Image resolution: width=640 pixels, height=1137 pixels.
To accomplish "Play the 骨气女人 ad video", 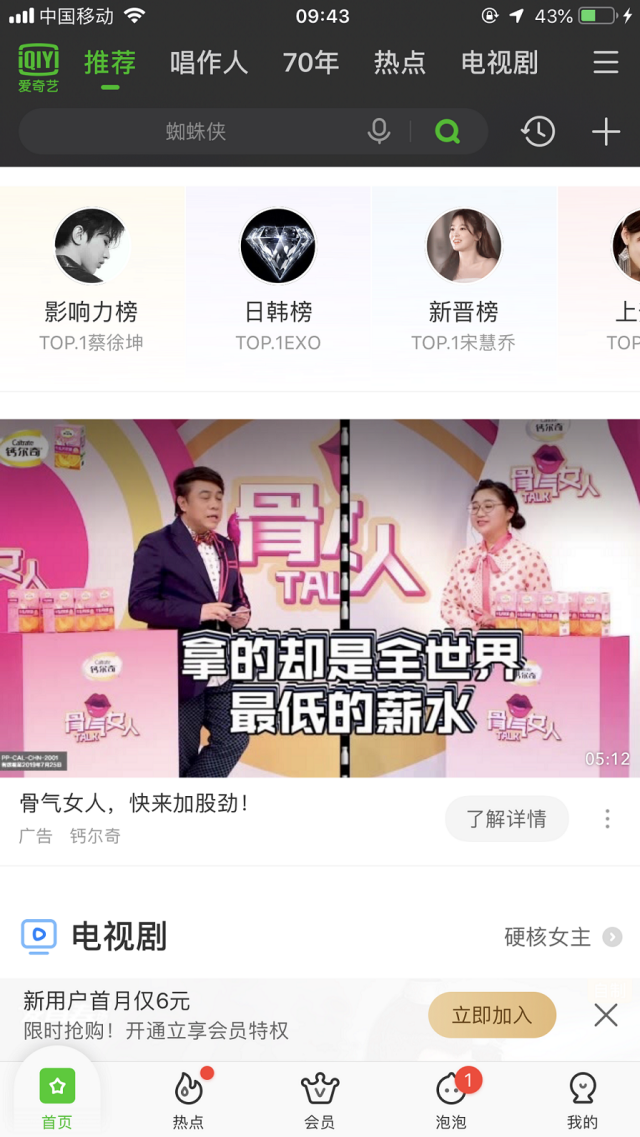I will (x=320, y=597).
